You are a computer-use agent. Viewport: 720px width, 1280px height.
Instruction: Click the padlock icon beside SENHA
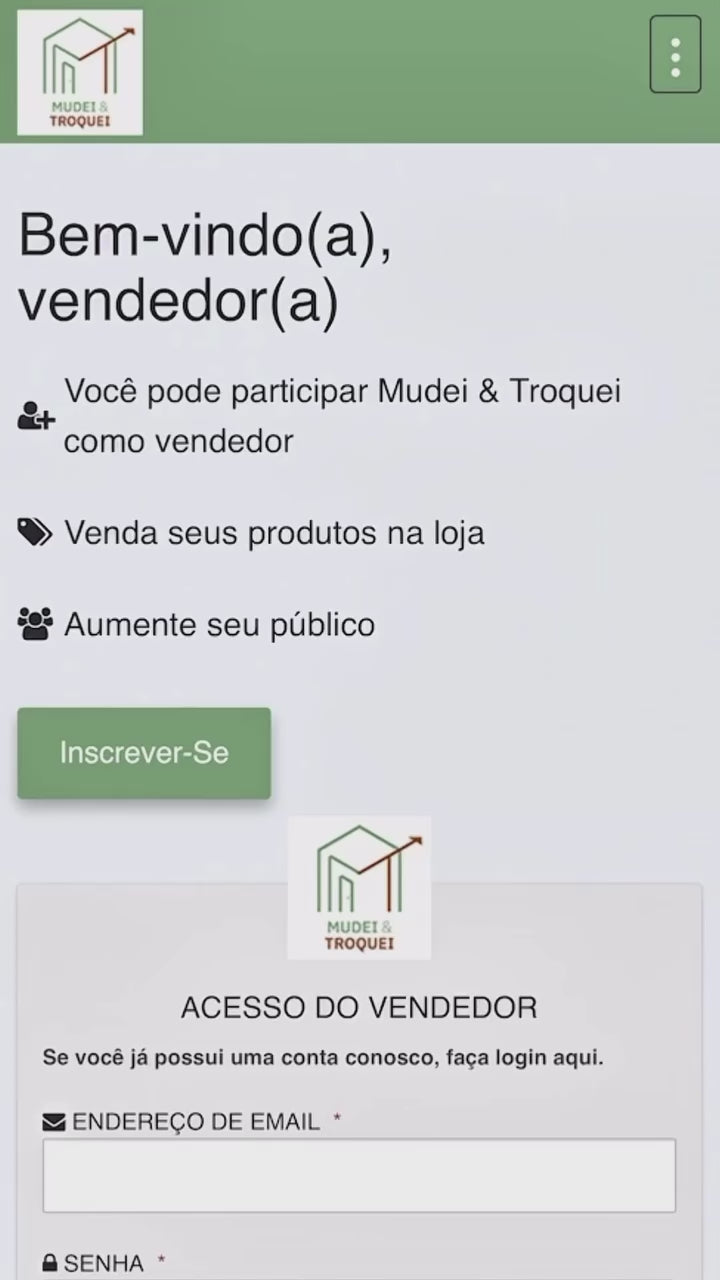pos(50,1263)
